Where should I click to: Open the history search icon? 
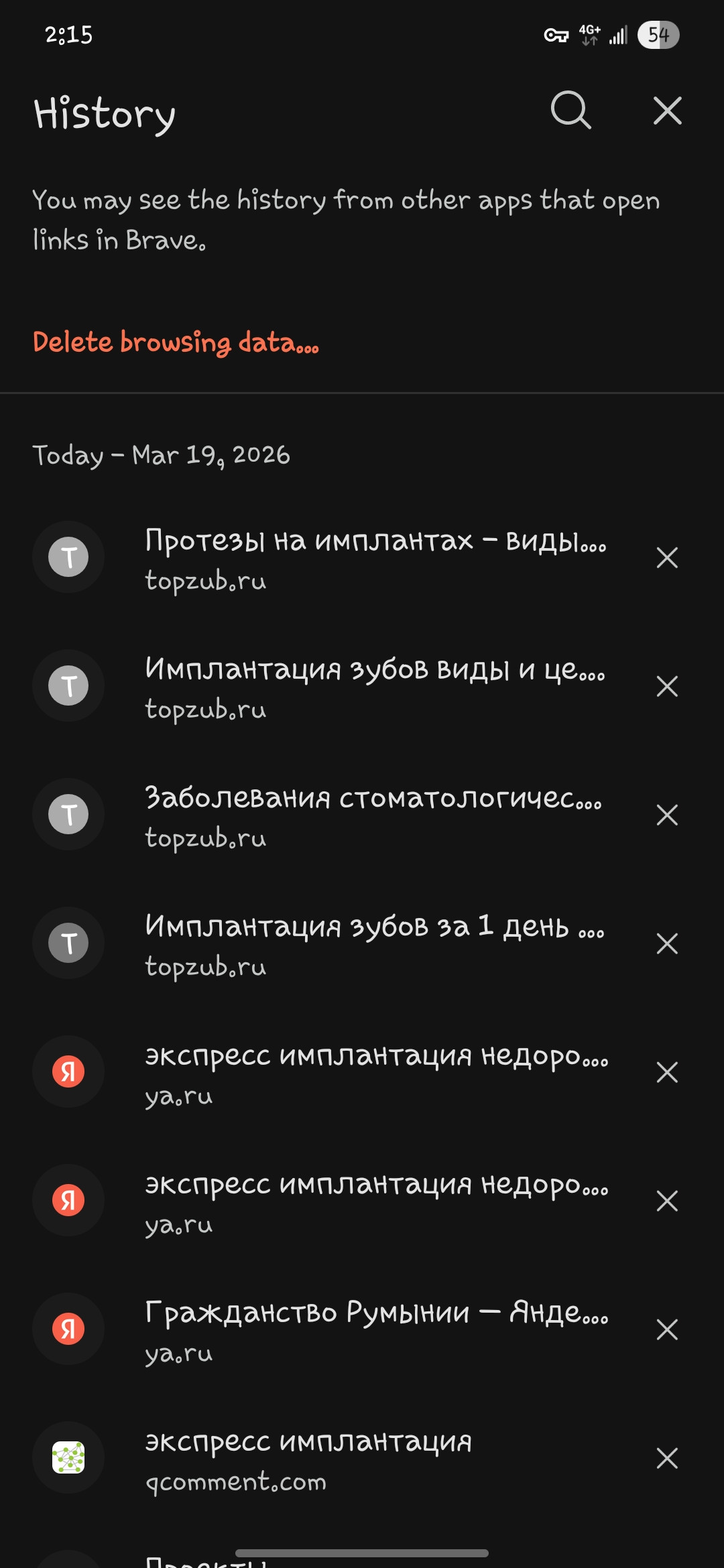click(570, 111)
